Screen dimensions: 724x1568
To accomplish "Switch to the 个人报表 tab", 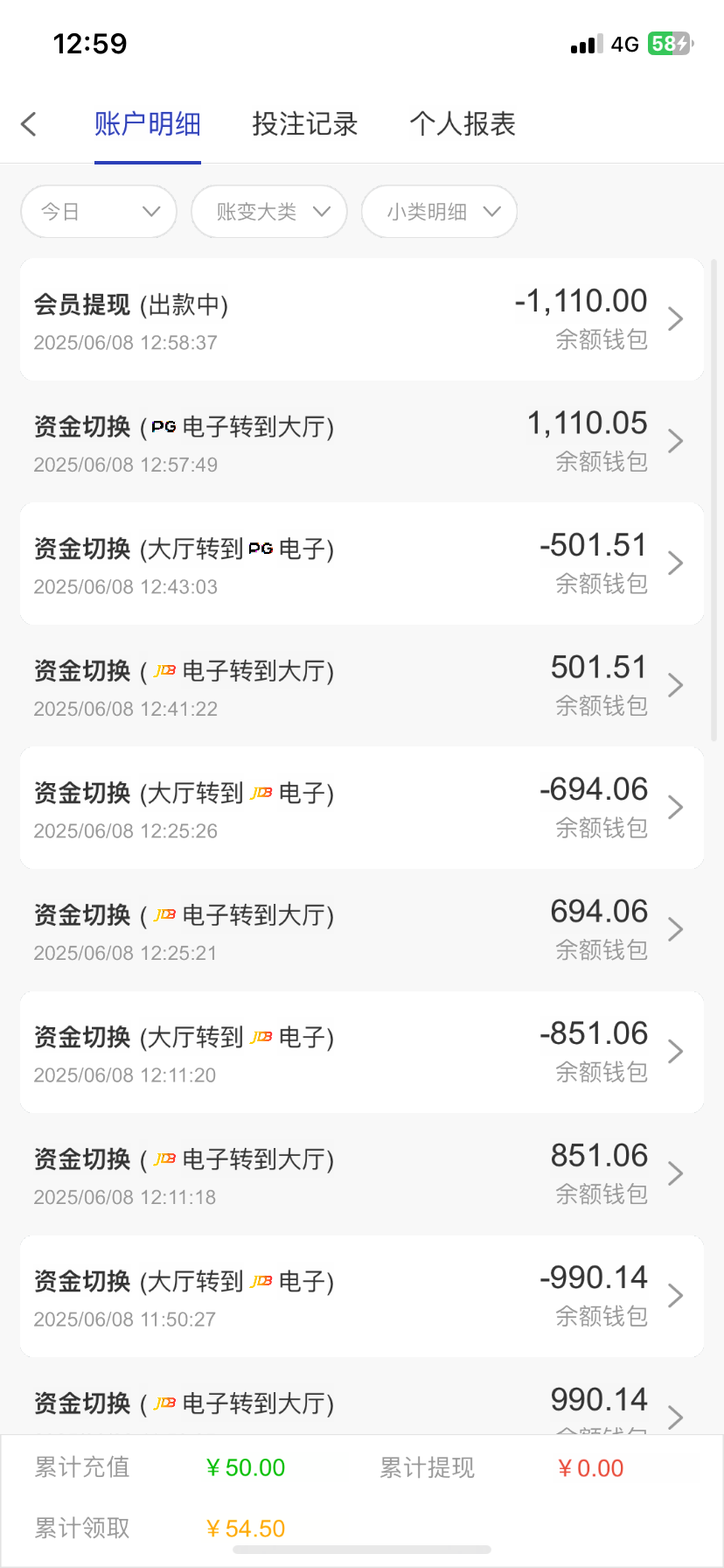I will (x=463, y=124).
